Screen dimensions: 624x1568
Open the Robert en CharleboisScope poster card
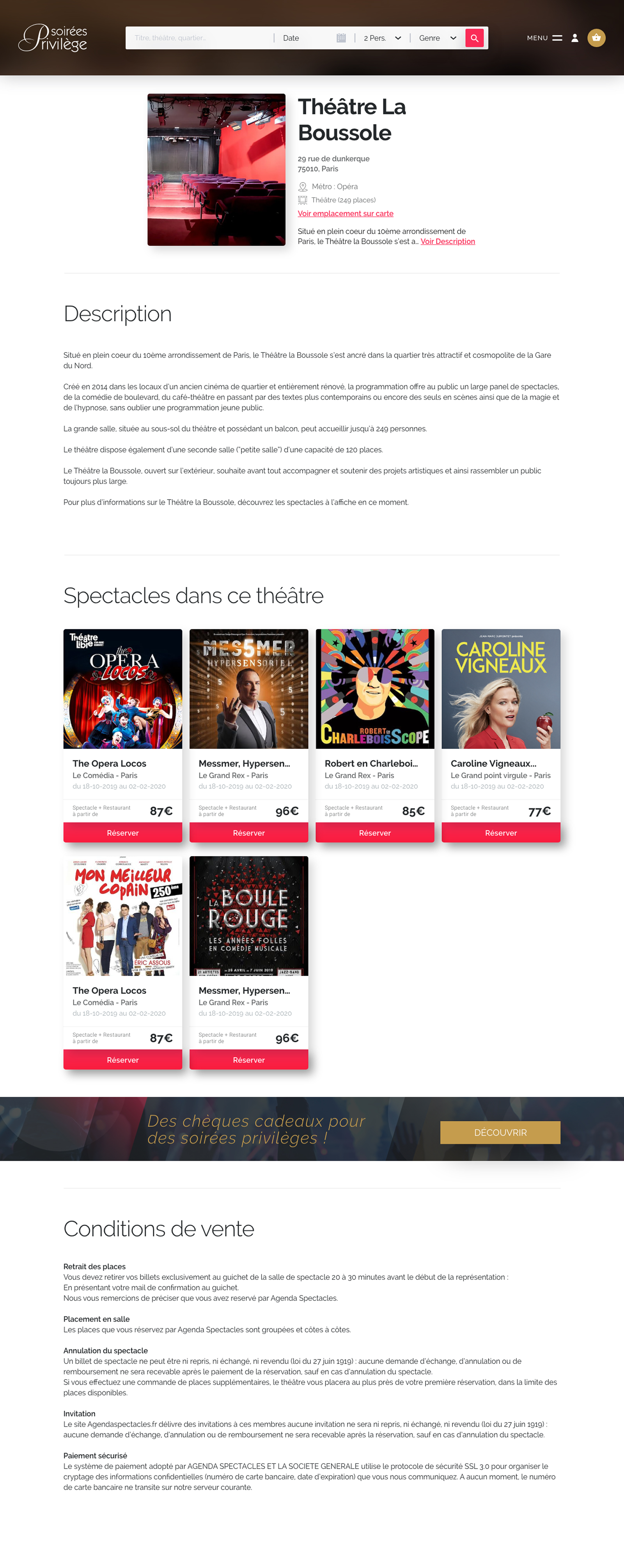(374, 688)
